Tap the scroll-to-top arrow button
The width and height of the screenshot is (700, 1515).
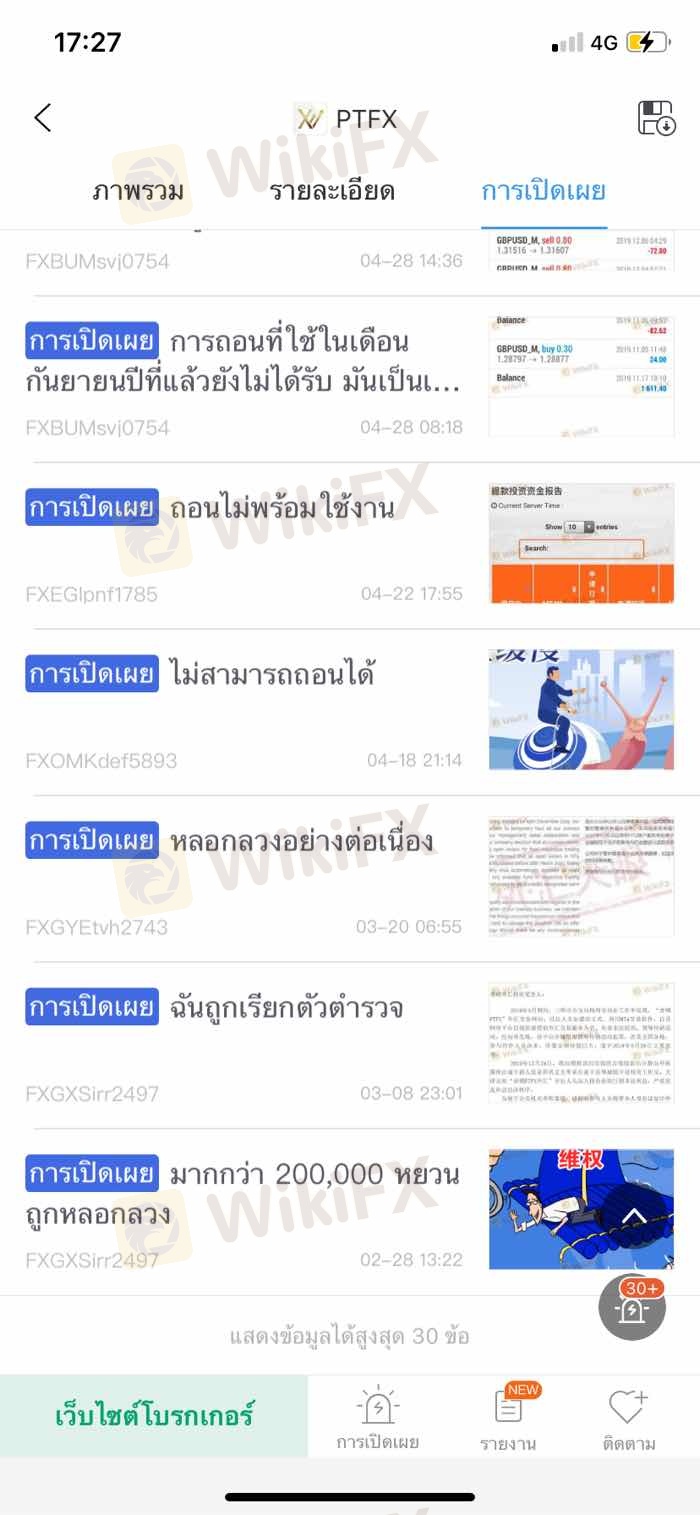pos(634,1217)
